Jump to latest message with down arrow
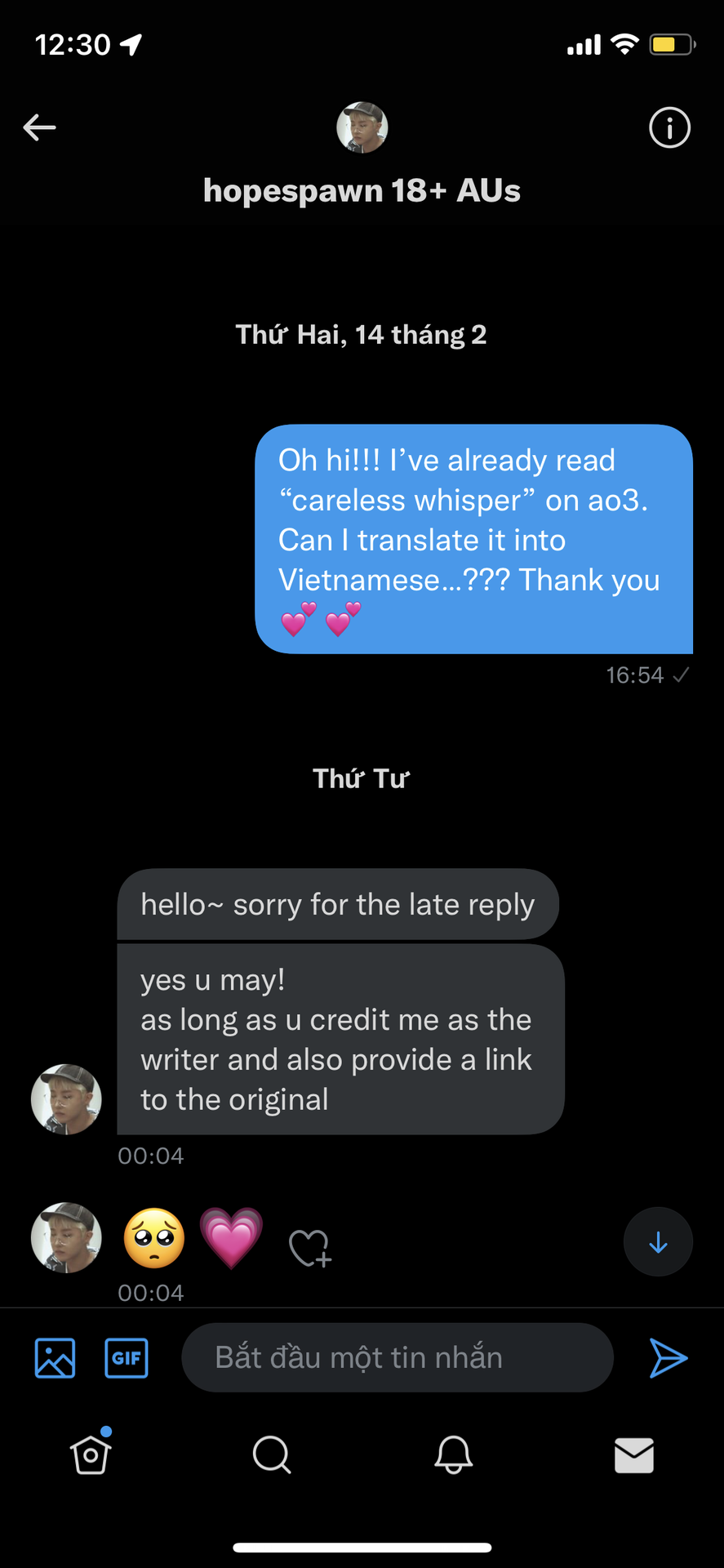The width and height of the screenshot is (724, 1568). pyautogui.click(x=658, y=1242)
